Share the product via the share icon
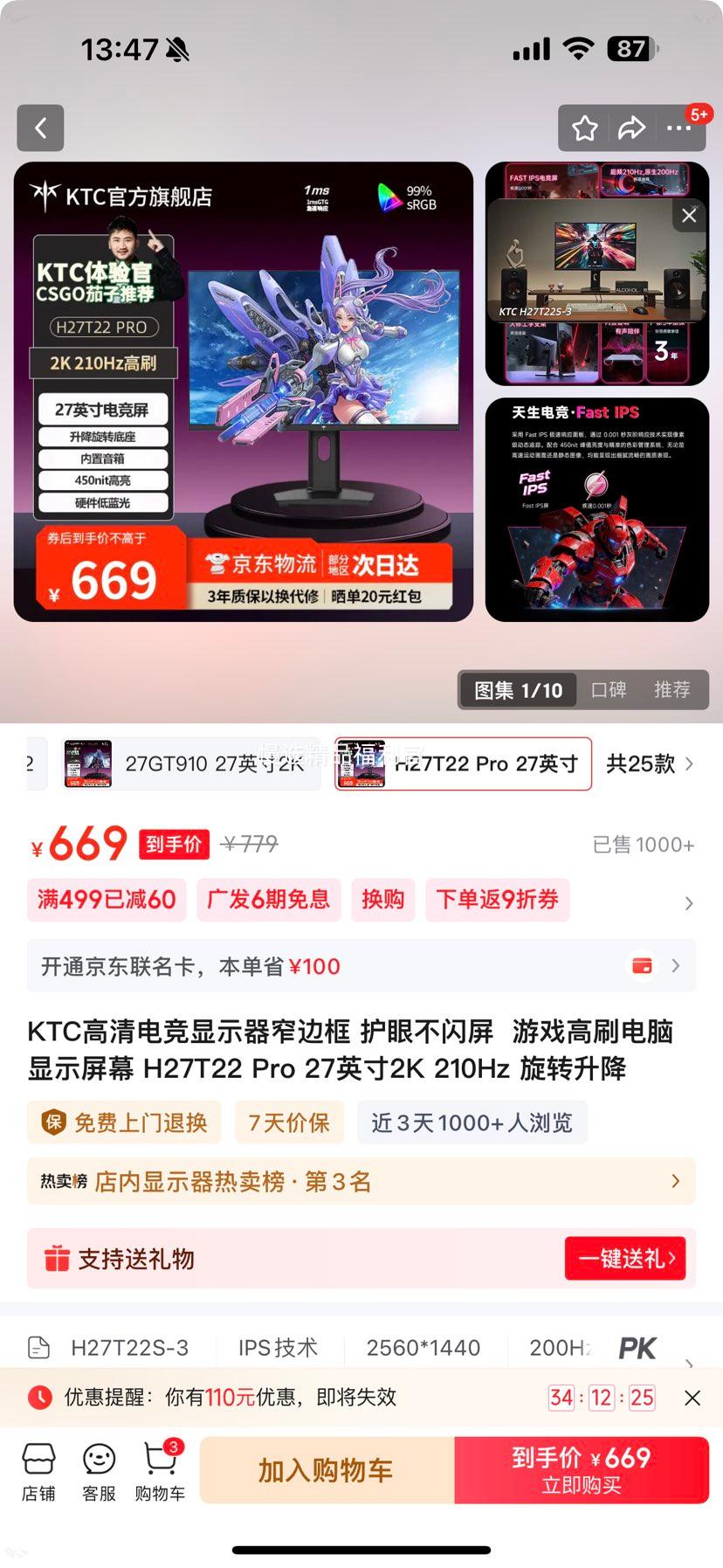 point(630,128)
